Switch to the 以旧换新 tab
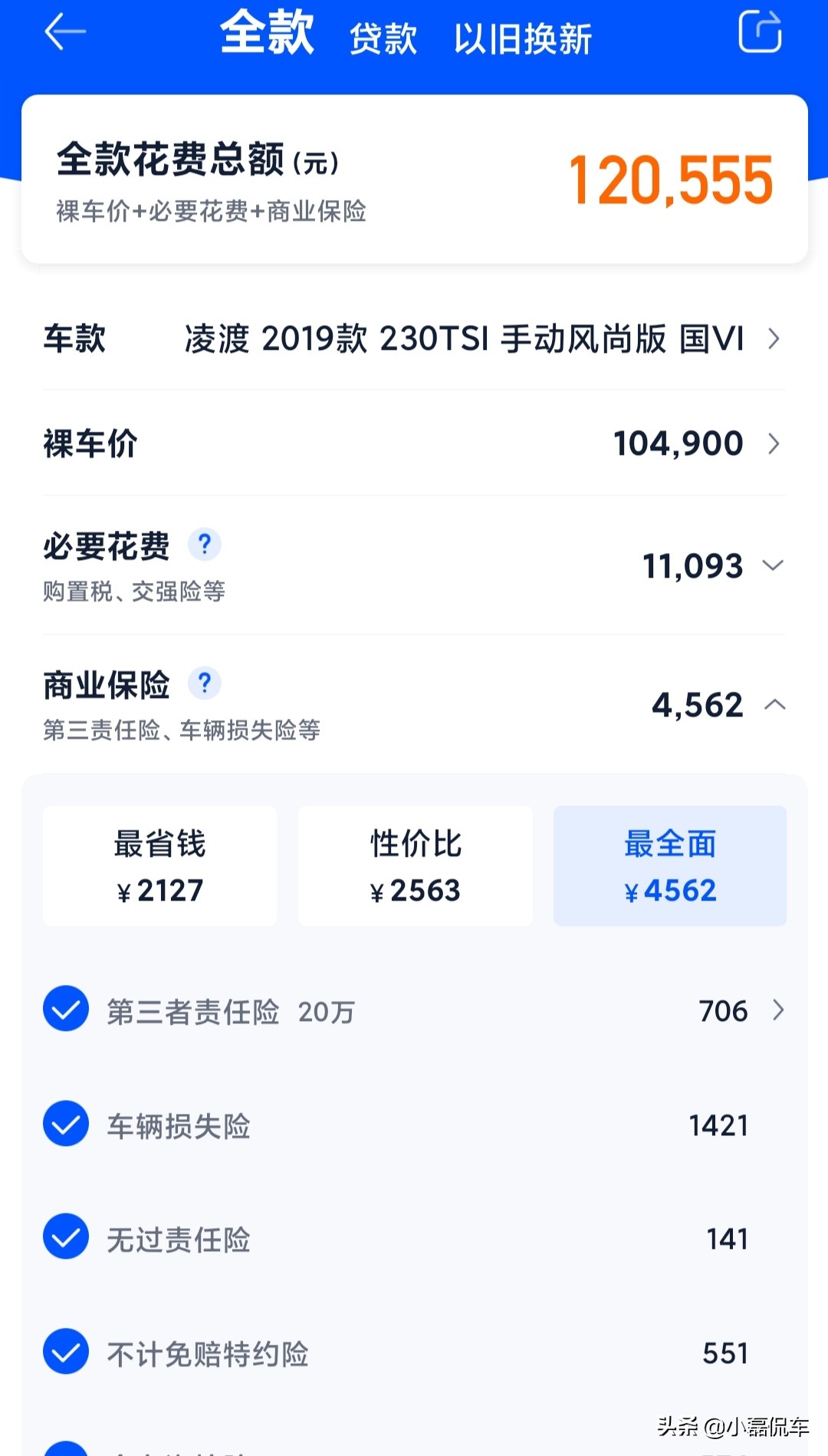 [523, 38]
